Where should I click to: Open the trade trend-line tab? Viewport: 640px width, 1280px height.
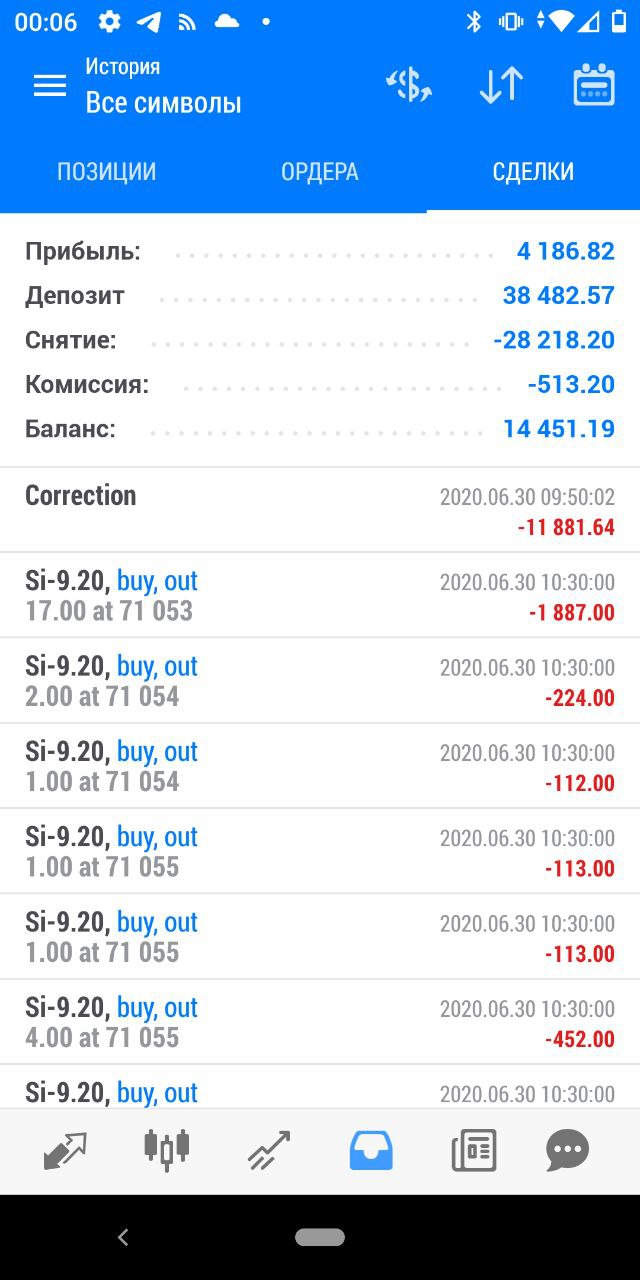tap(269, 1151)
